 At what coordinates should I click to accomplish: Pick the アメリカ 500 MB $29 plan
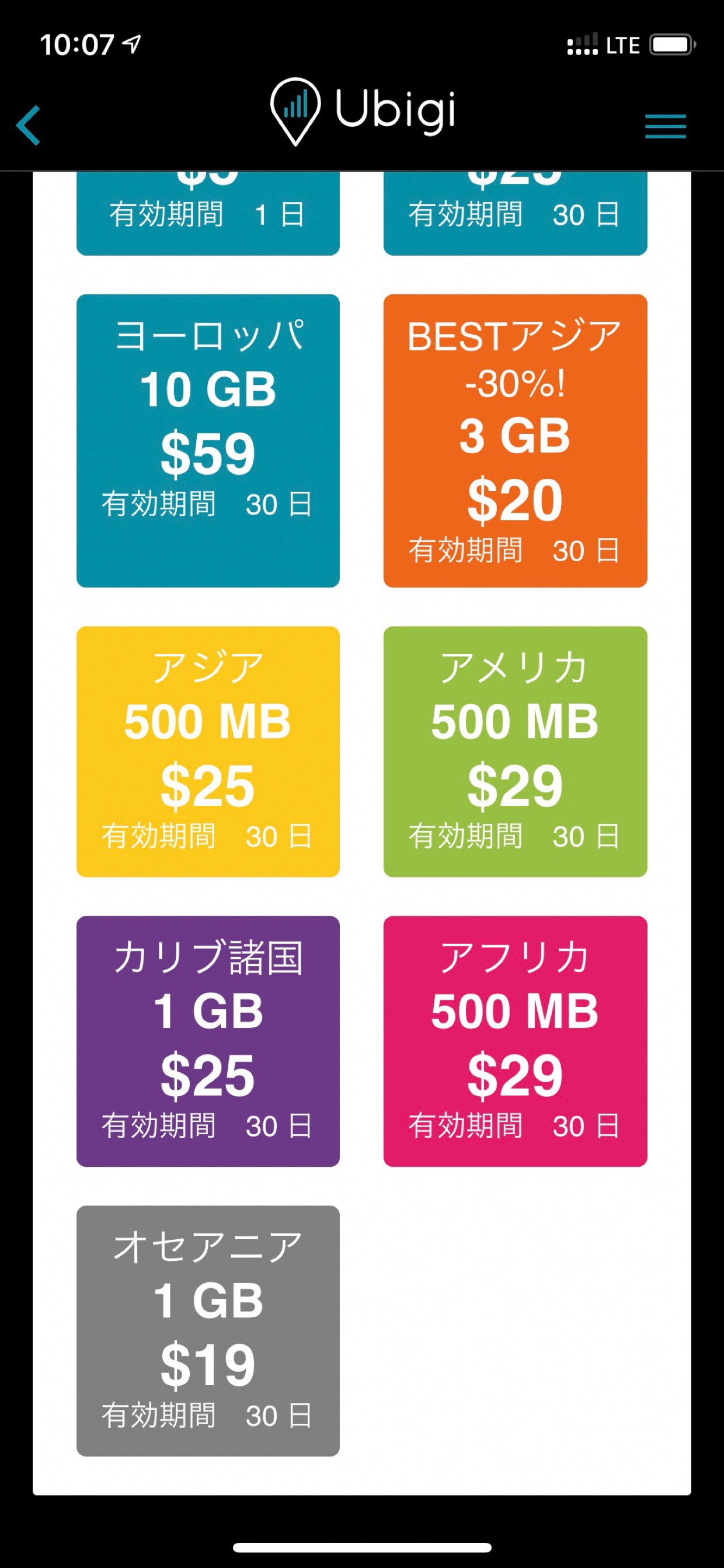point(516,752)
